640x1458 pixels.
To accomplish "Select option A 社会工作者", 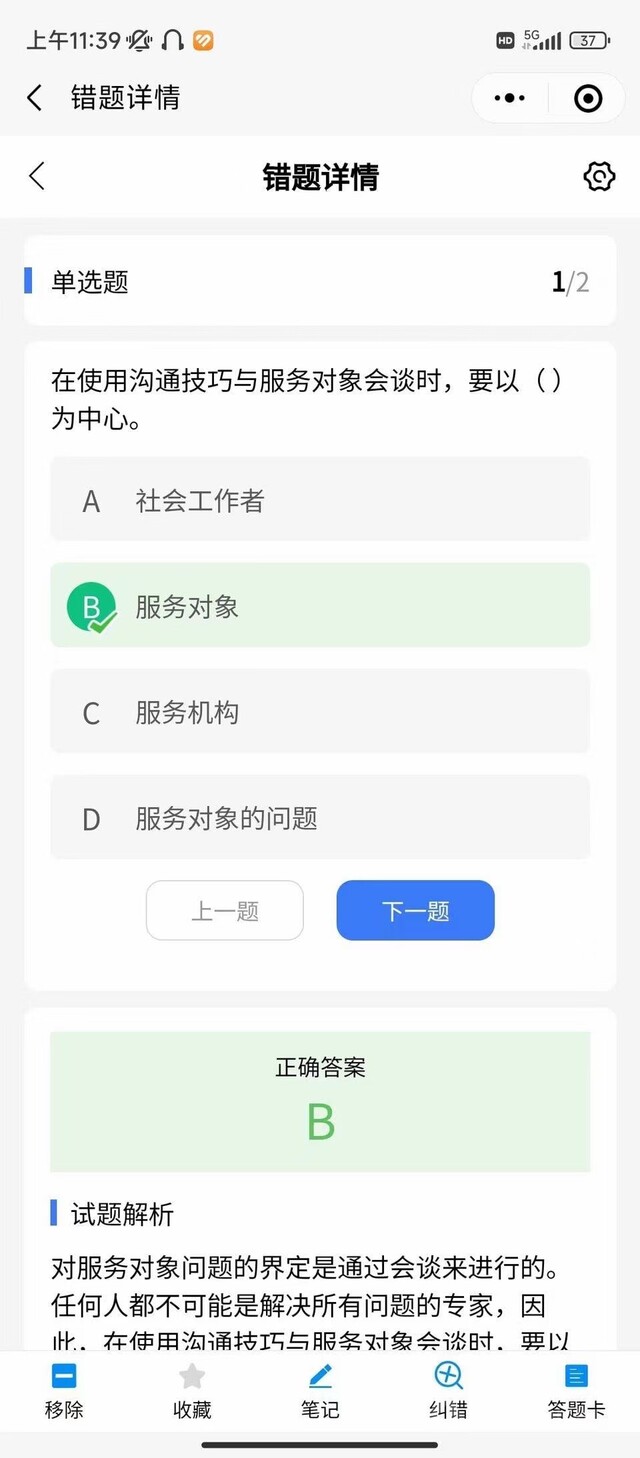I will click(320, 500).
